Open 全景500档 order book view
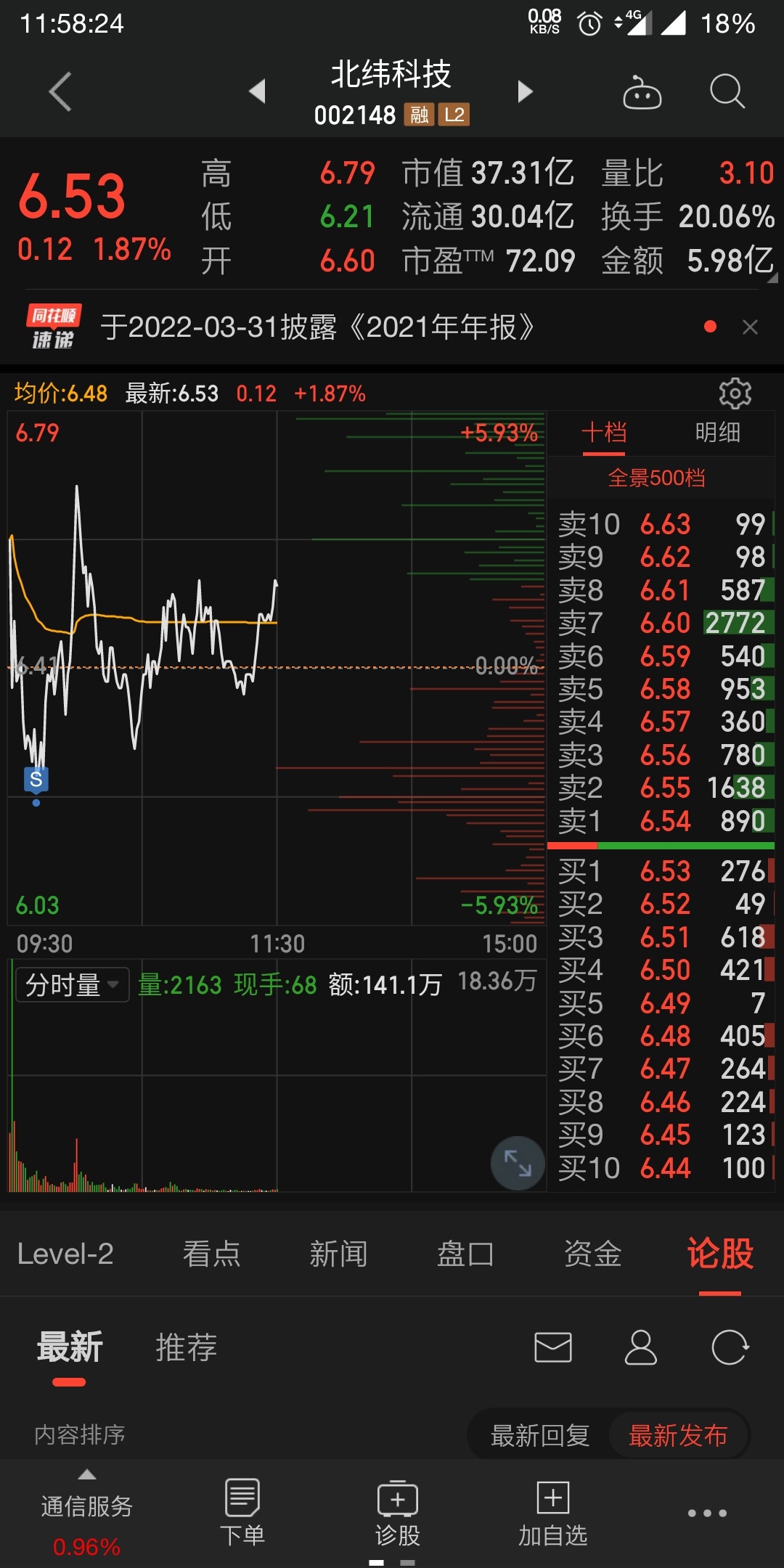This screenshot has height=1568, width=784. [x=656, y=478]
